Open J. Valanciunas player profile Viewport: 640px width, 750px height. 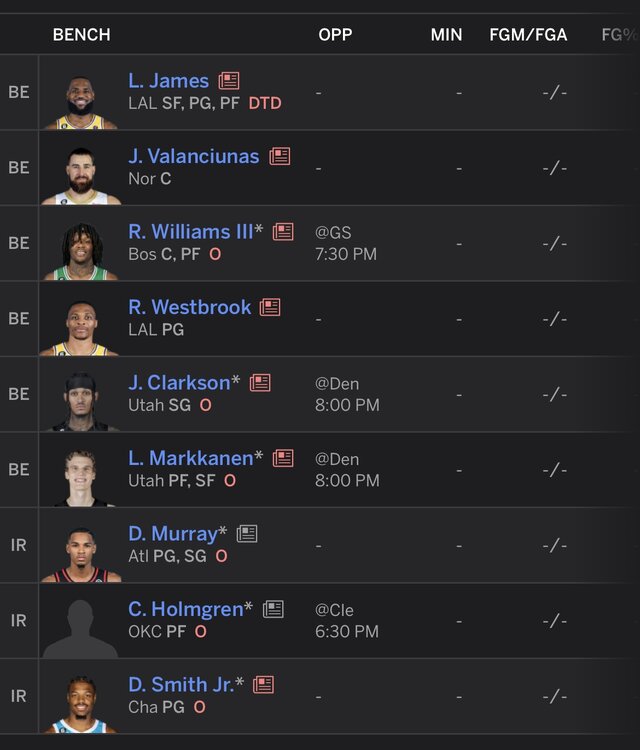(x=193, y=156)
